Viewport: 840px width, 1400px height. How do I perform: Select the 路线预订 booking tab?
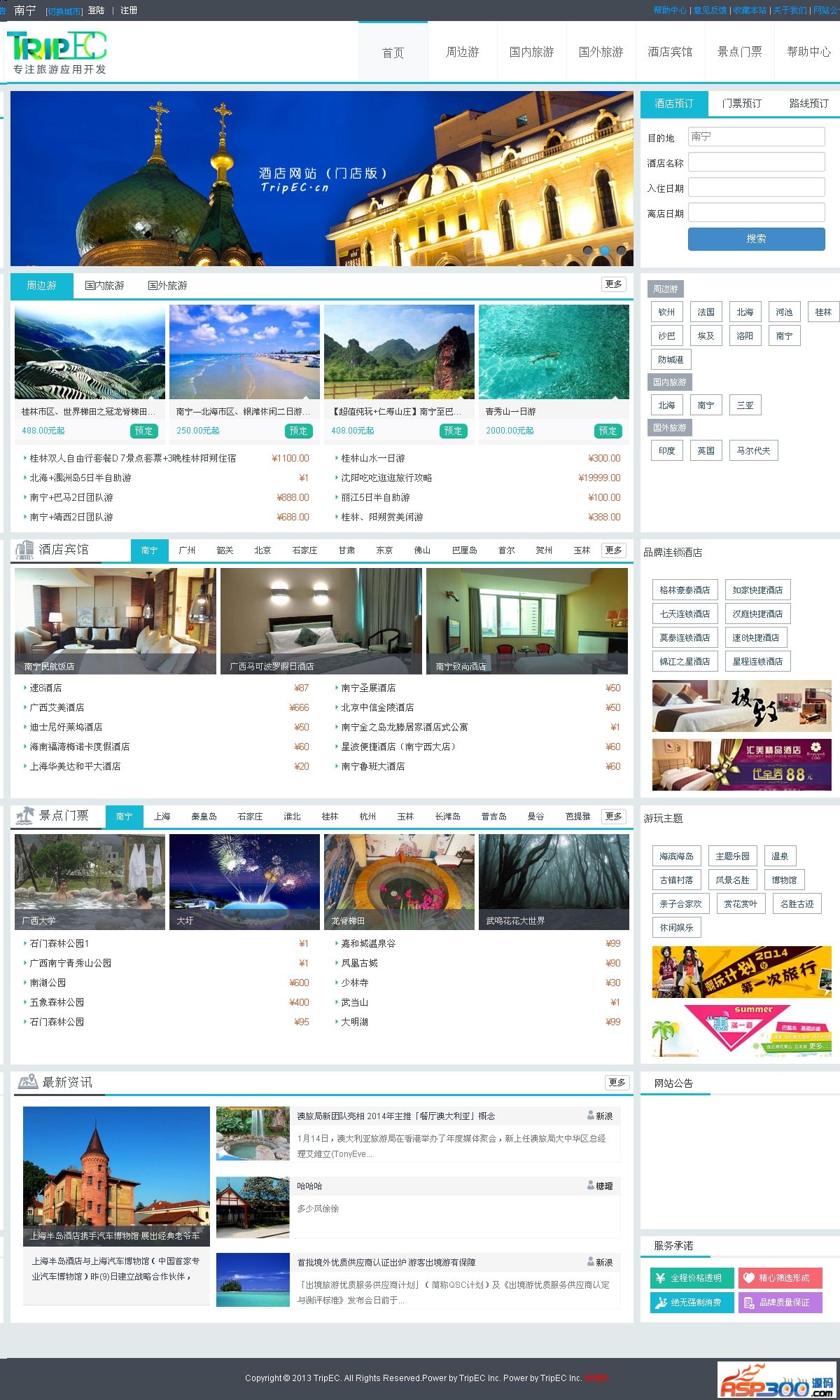point(808,104)
